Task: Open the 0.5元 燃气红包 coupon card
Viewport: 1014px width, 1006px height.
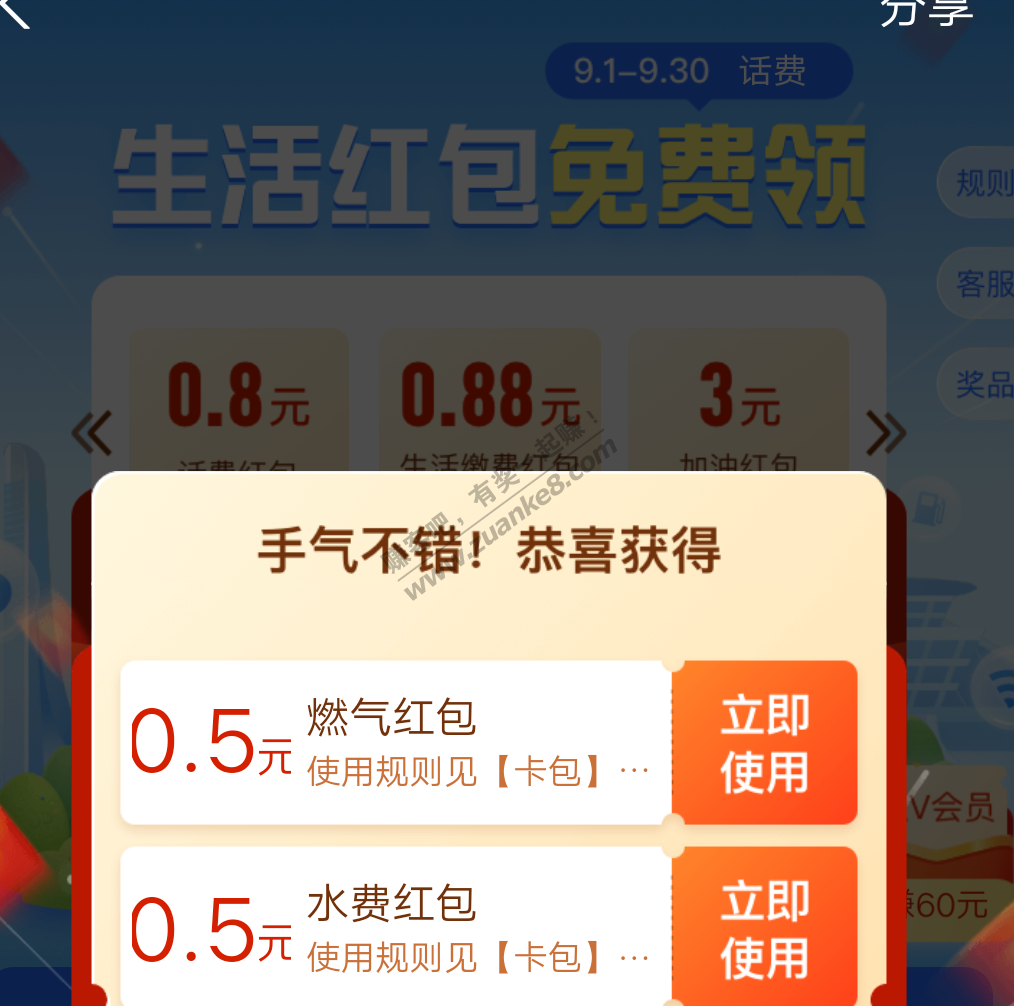Action: tap(396, 743)
